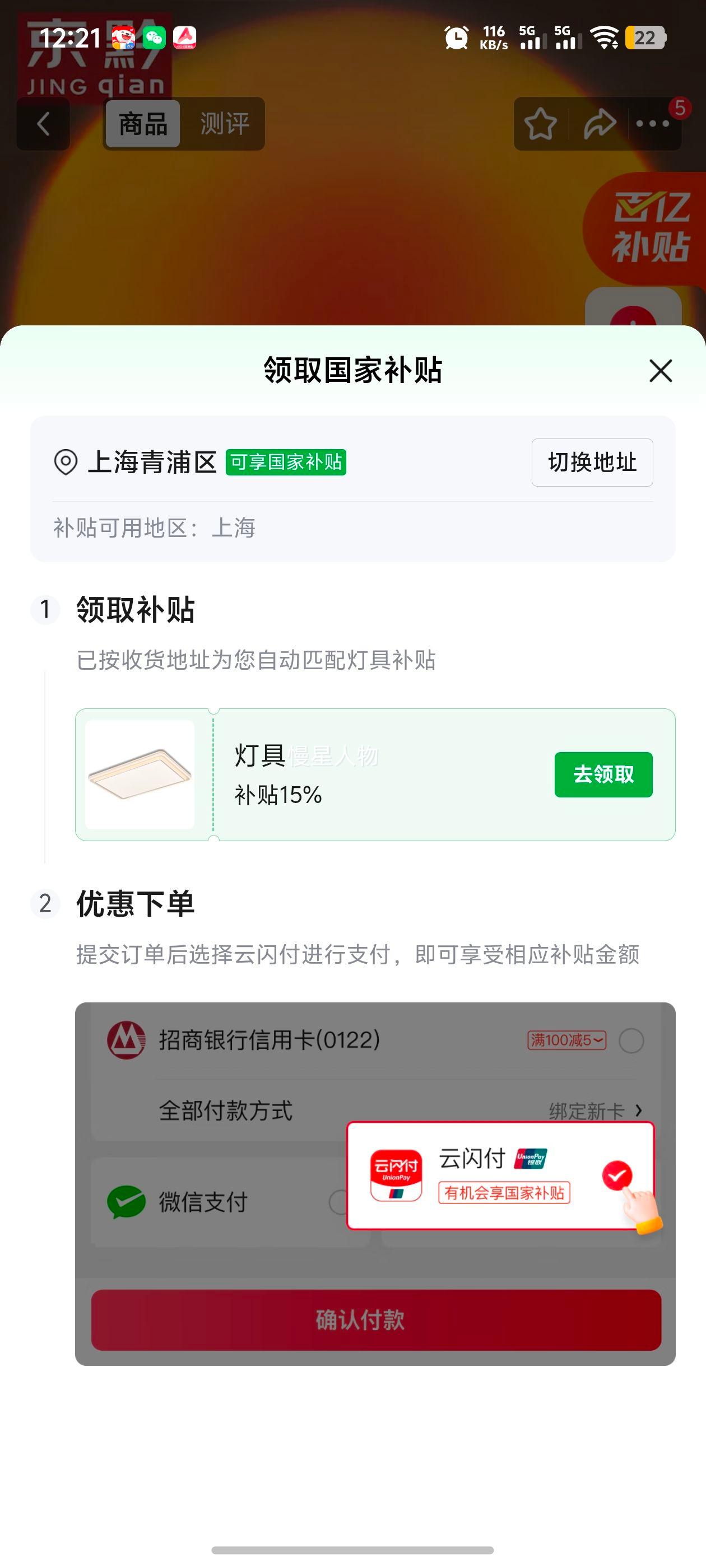Switch to the 商品 tab
This screenshot has height=1568, width=706.
click(x=142, y=124)
